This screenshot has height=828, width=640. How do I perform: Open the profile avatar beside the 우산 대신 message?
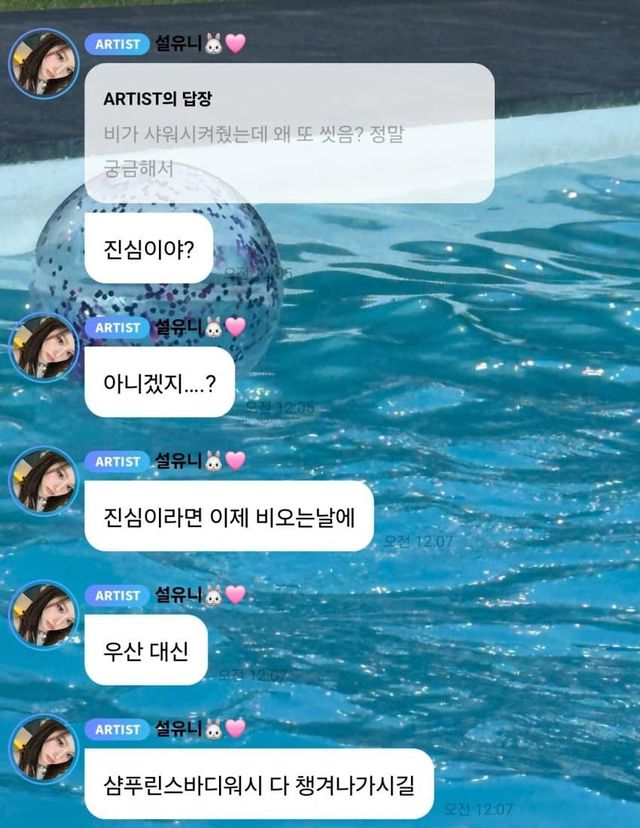click(43, 614)
